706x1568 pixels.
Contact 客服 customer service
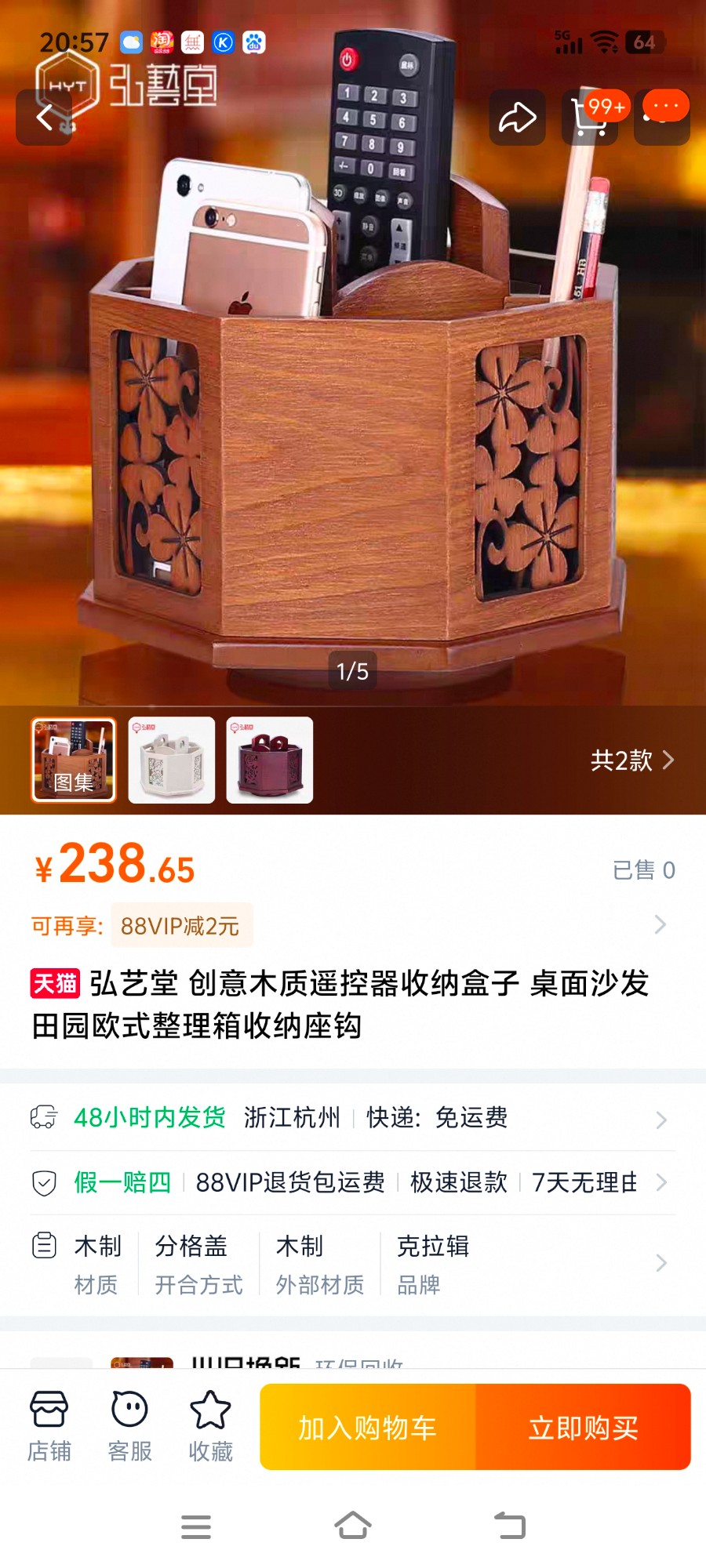tap(130, 1426)
